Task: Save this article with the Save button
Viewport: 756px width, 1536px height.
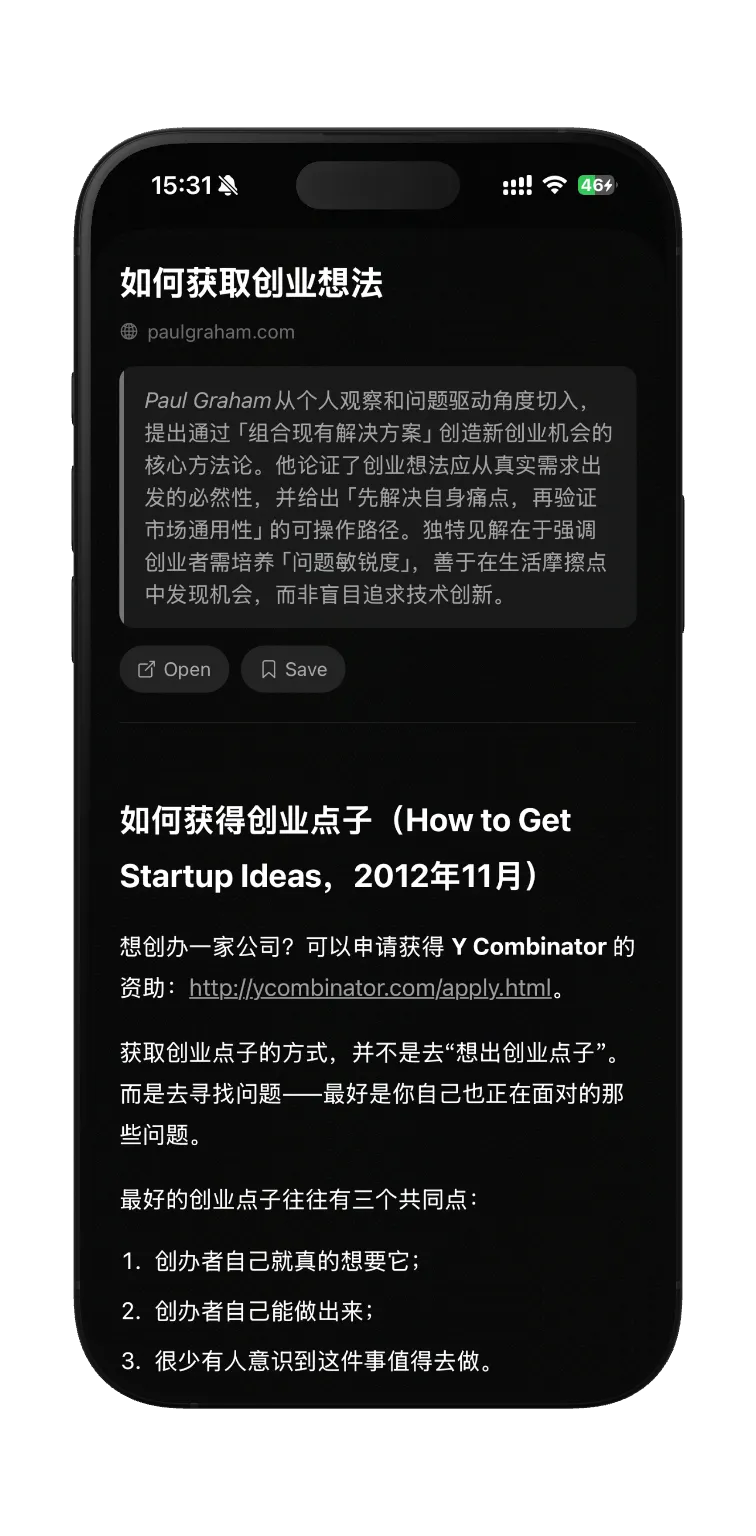Action: pyautogui.click(x=293, y=669)
